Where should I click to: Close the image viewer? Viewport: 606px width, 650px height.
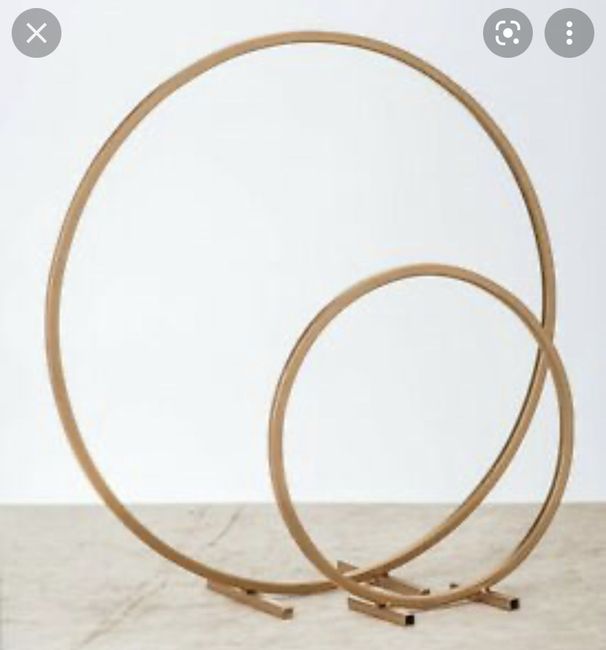coord(36,33)
